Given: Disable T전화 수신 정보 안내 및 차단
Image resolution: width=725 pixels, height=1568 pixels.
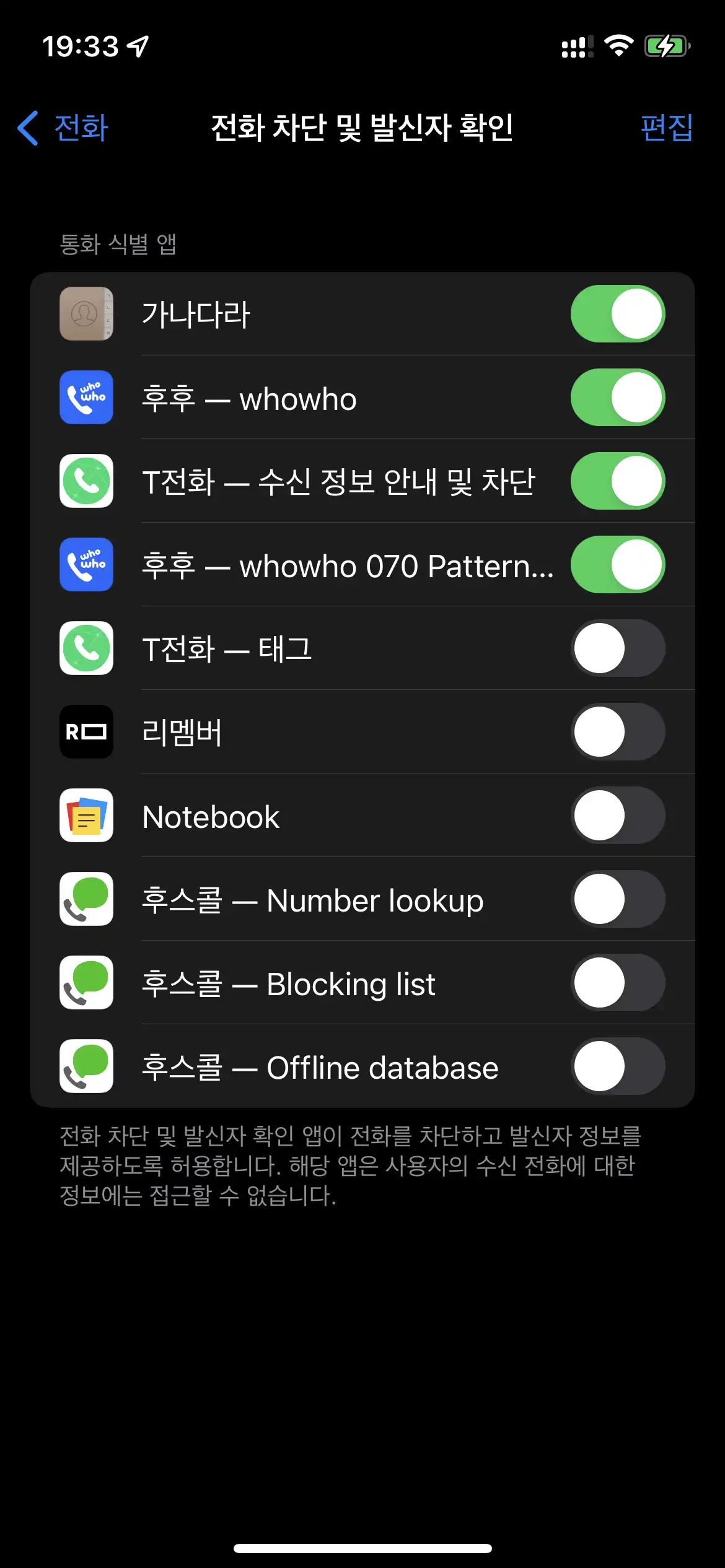Looking at the screenshot, I should [618, 481].
